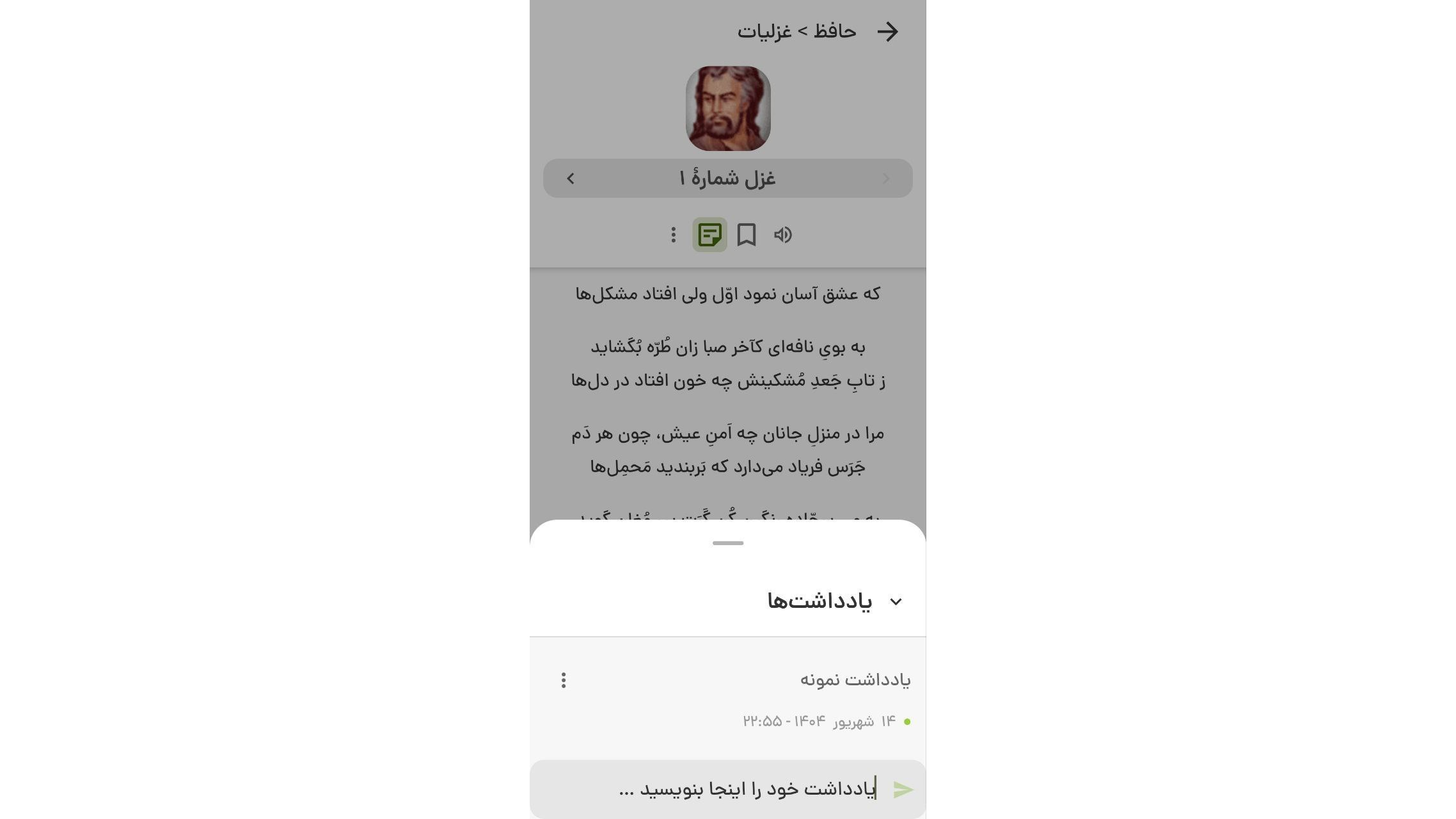Screen dimensions: 1456x819
Task: Go to the next ghazal with the chevron
Action: click(x=571, y=179)
